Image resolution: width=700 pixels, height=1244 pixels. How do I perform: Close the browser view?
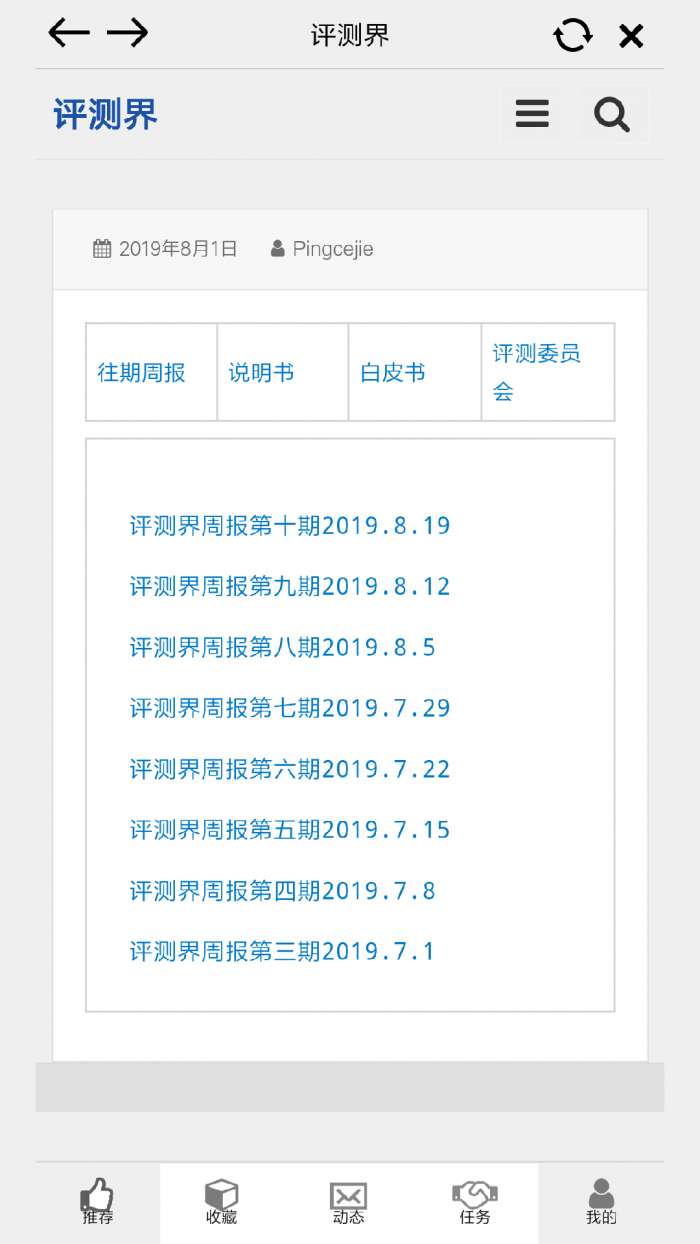click(631, 37)
